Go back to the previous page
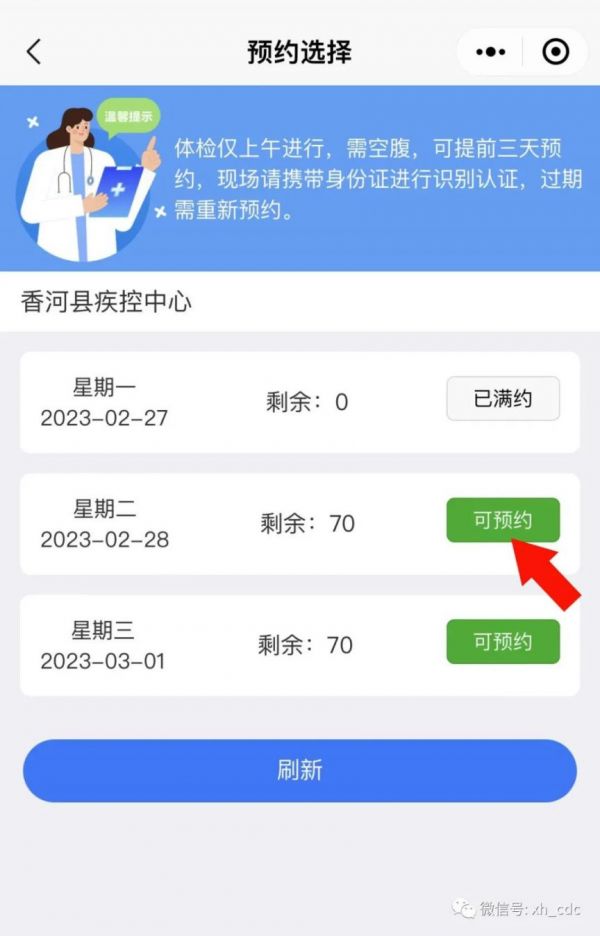This screenshot has width=600, height=936. [x=34, y=52]
